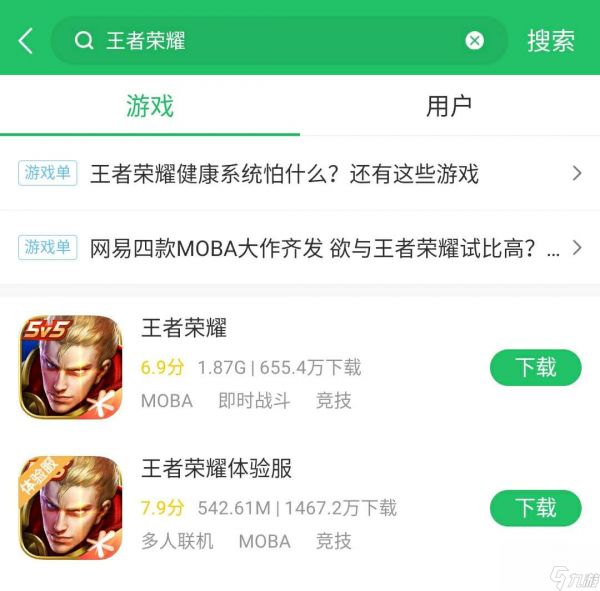
Task: Switch to the 游戏 tab
Action: [150, 106]
